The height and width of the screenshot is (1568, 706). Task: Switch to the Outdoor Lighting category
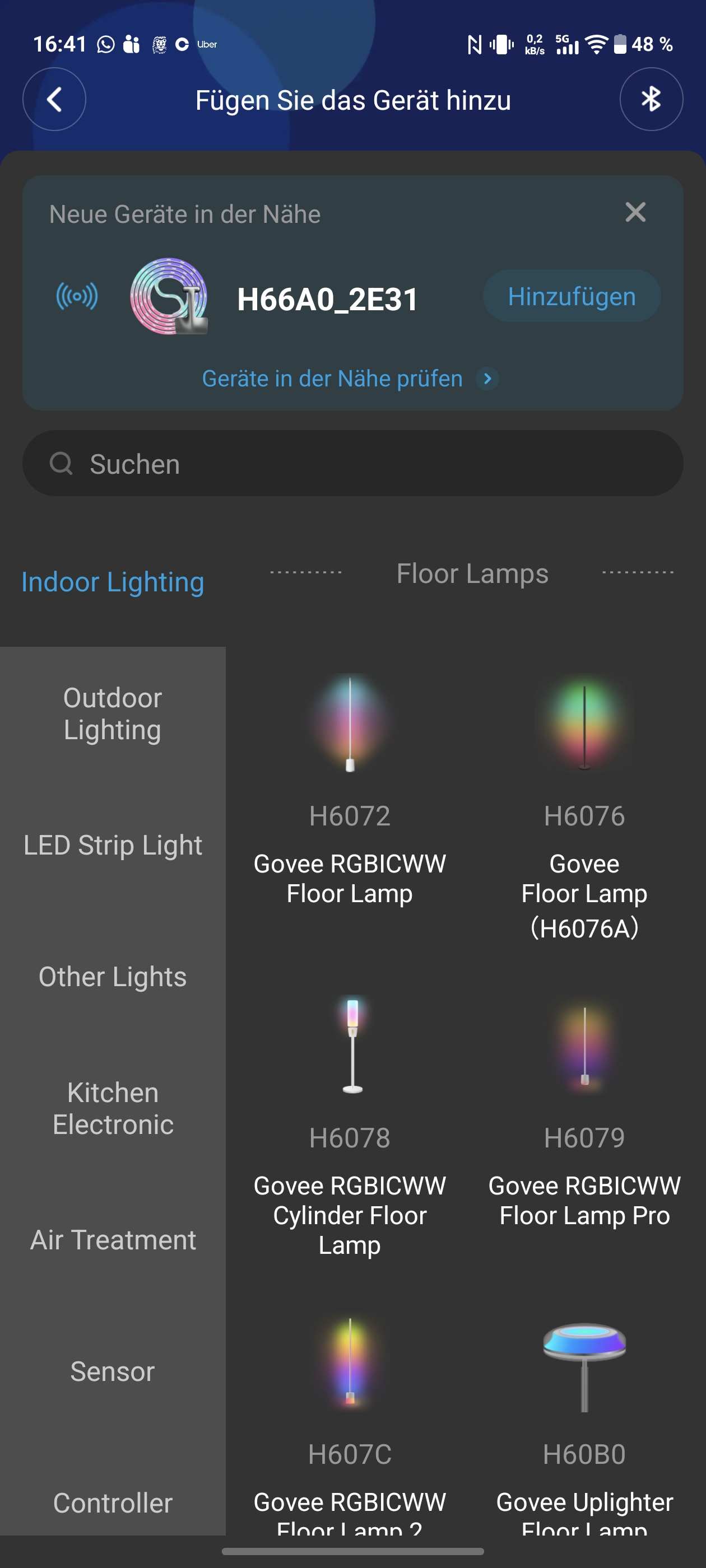(113, 713)
